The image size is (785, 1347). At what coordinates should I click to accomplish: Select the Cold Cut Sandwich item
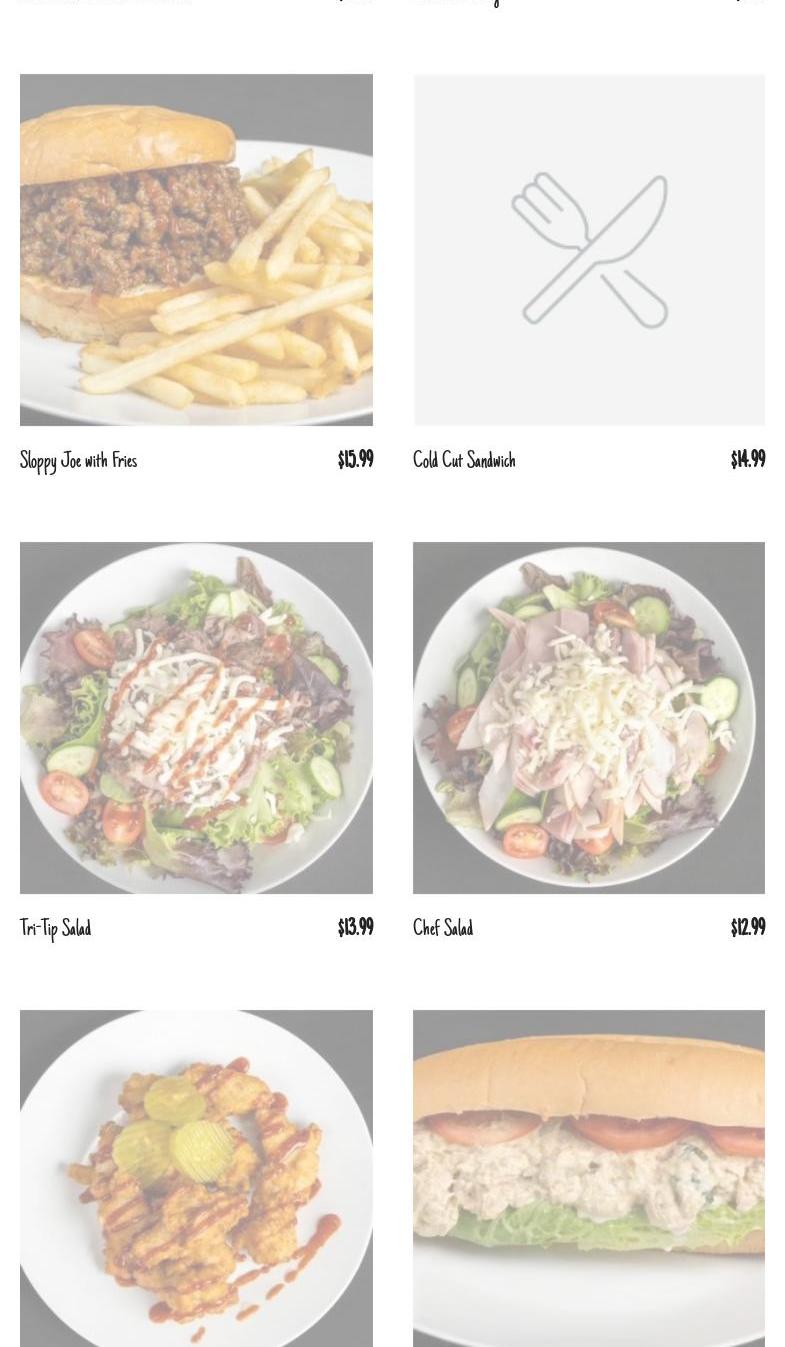[588, 250]
